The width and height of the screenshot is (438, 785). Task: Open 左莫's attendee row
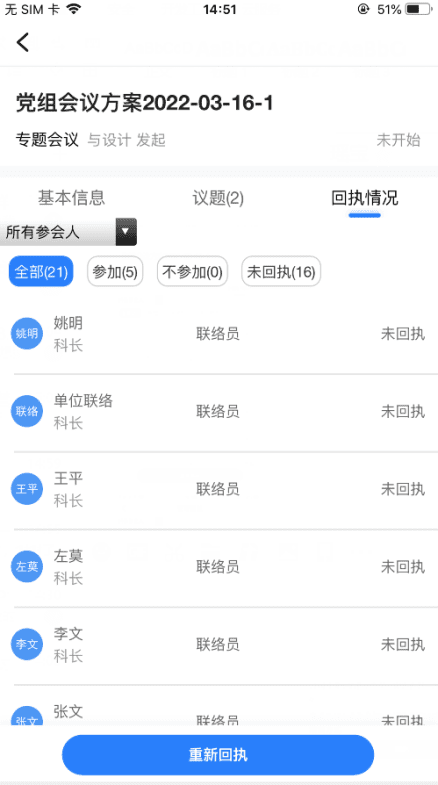[x=219, y=568]
